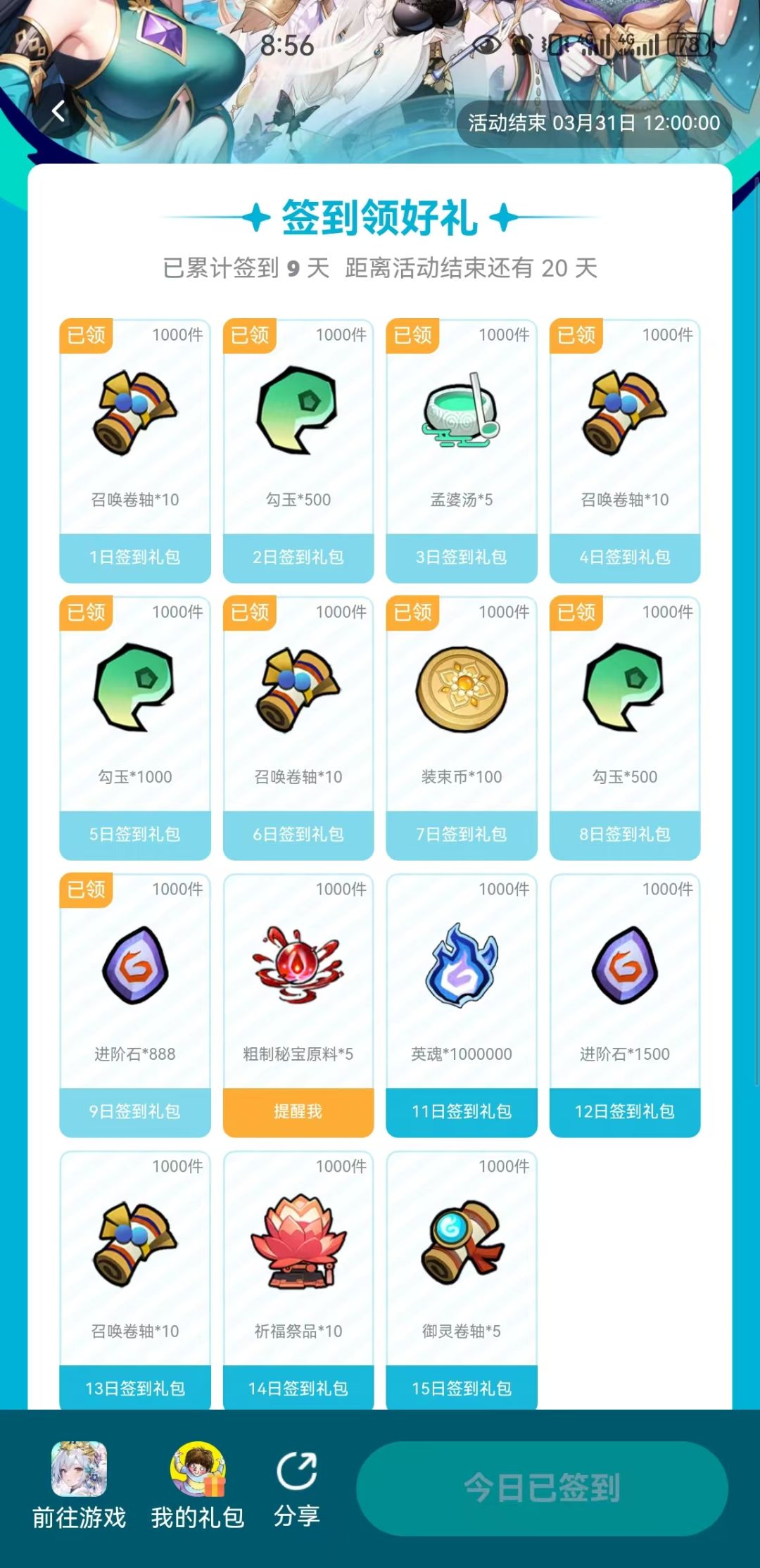Image resolution: width=760 pixels, height=1568 pixels.
Task: Select the 召唤卷轴*10 scroll icon for day 1
Action: (134, 415)
